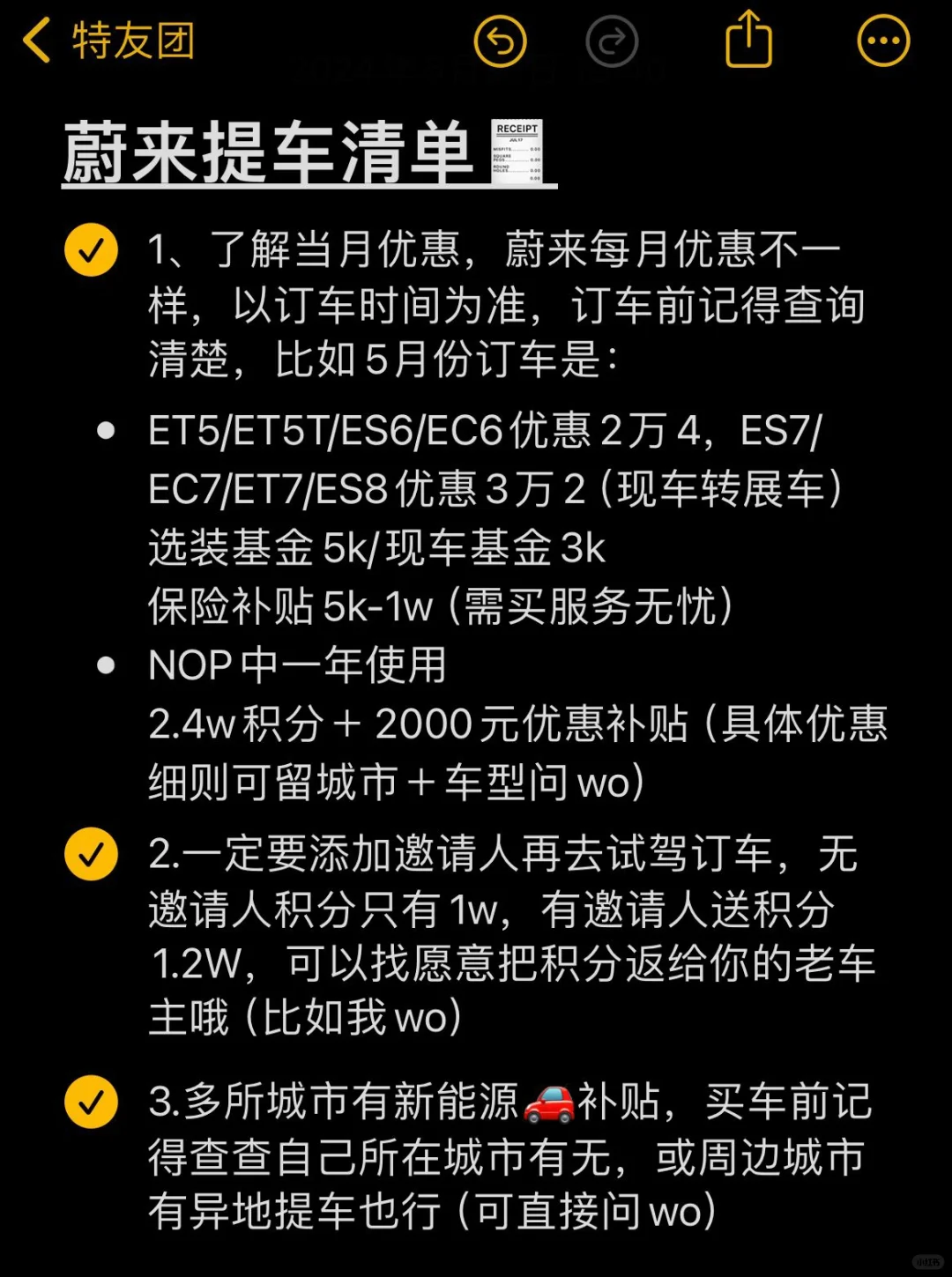
Task: Open the ellipsis (…) more options icon
Action: pos(882,41)
